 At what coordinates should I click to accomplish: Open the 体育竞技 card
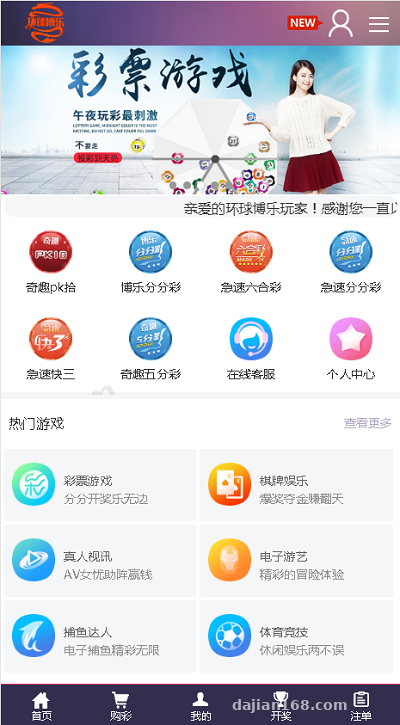[296, 636]
